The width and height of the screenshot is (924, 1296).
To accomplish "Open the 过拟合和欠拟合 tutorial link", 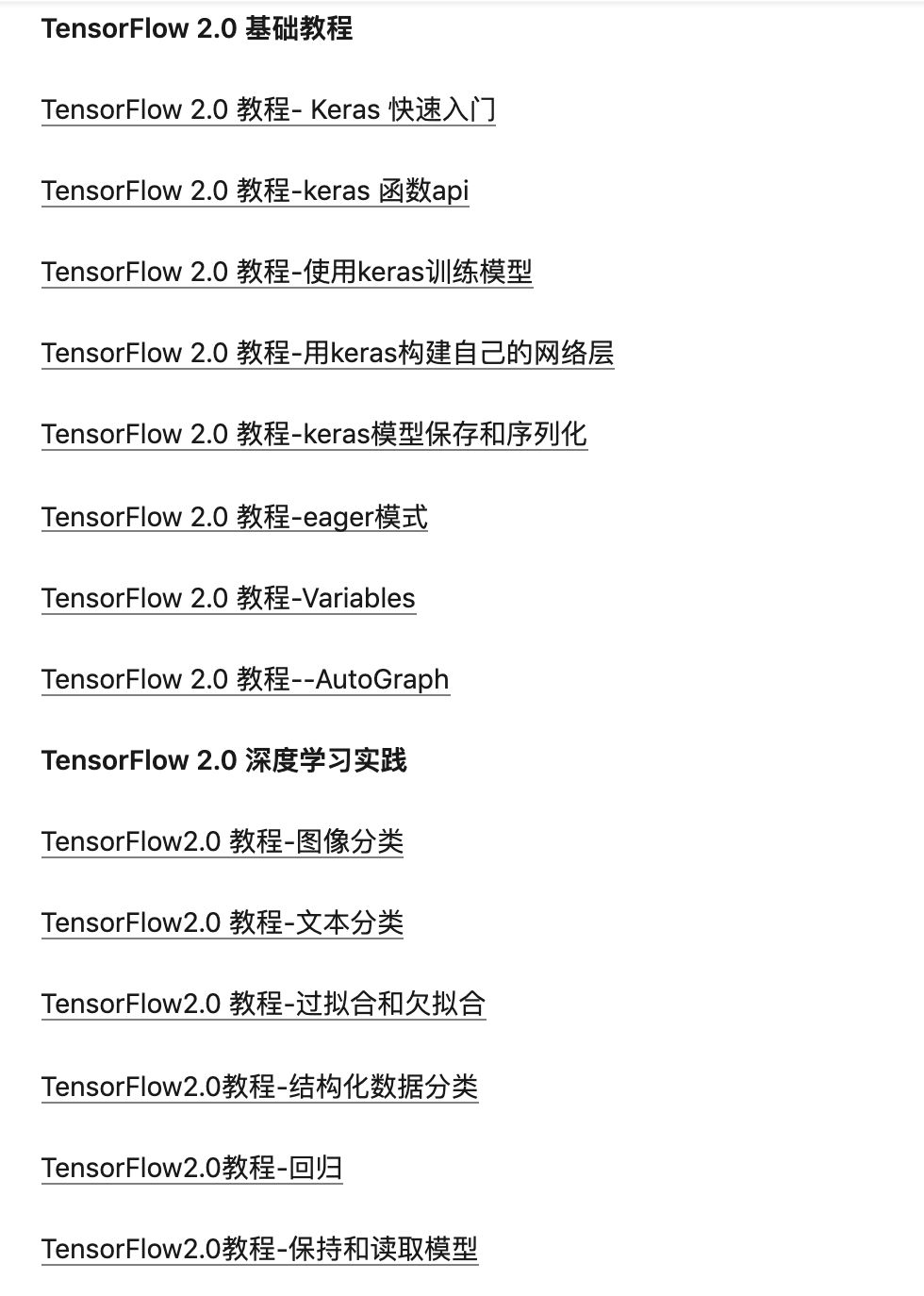I will 263,1004.
